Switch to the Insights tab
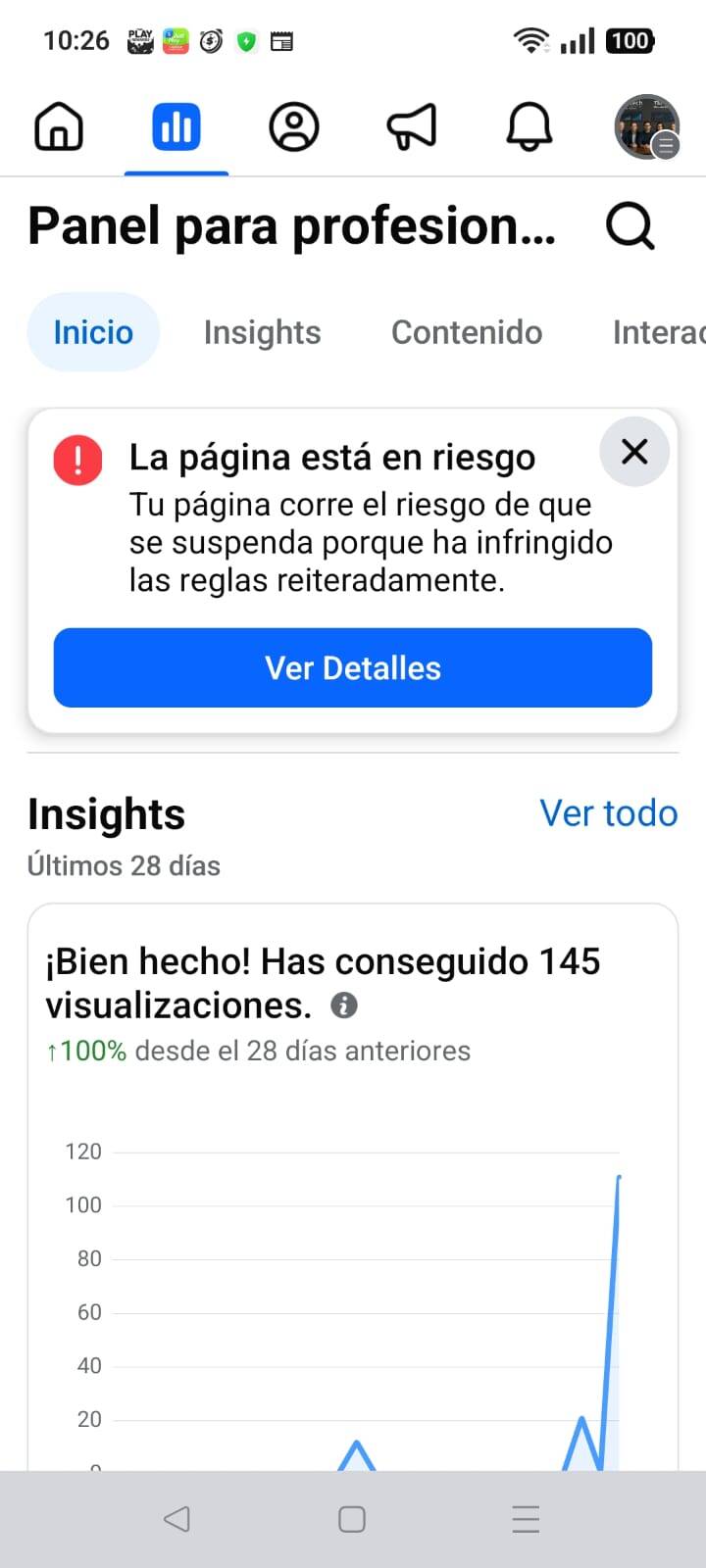706x1568 pixels. point(262,332)
